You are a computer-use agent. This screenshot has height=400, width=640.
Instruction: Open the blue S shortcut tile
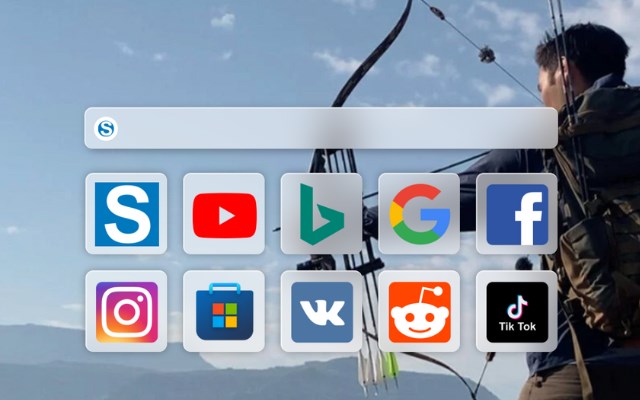tap(126, 214)
